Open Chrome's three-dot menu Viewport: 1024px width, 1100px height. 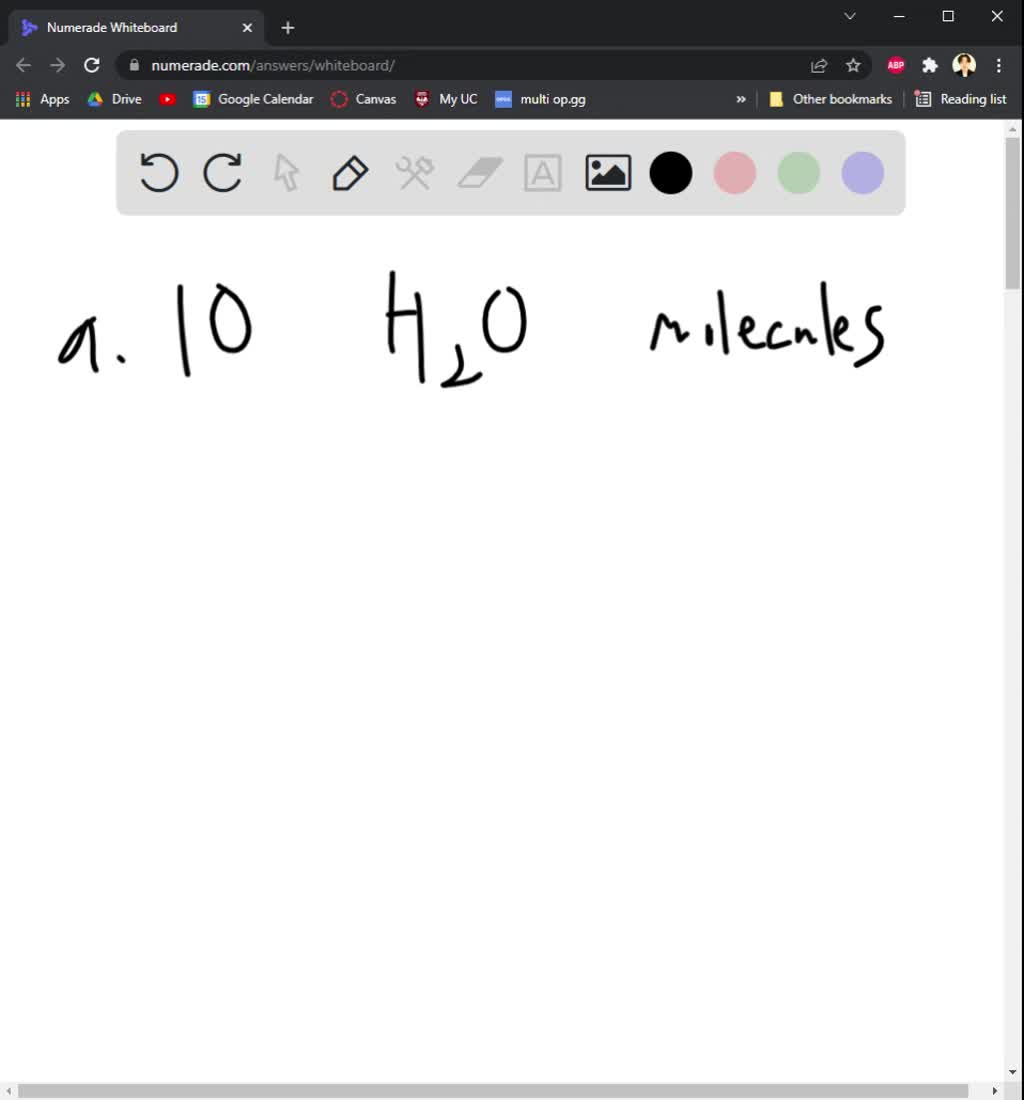point(998,65)
